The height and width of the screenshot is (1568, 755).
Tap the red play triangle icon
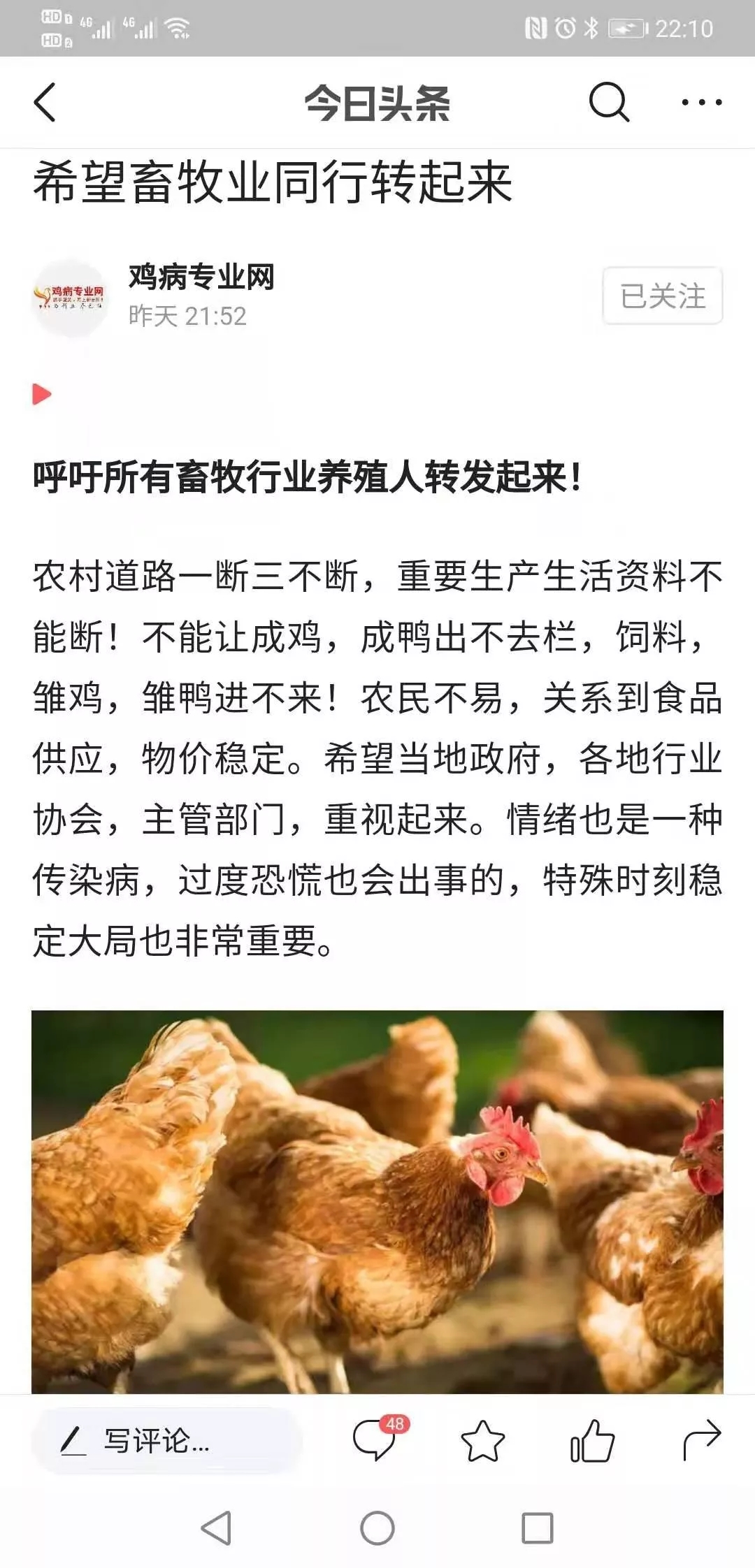tap(41, 394)
